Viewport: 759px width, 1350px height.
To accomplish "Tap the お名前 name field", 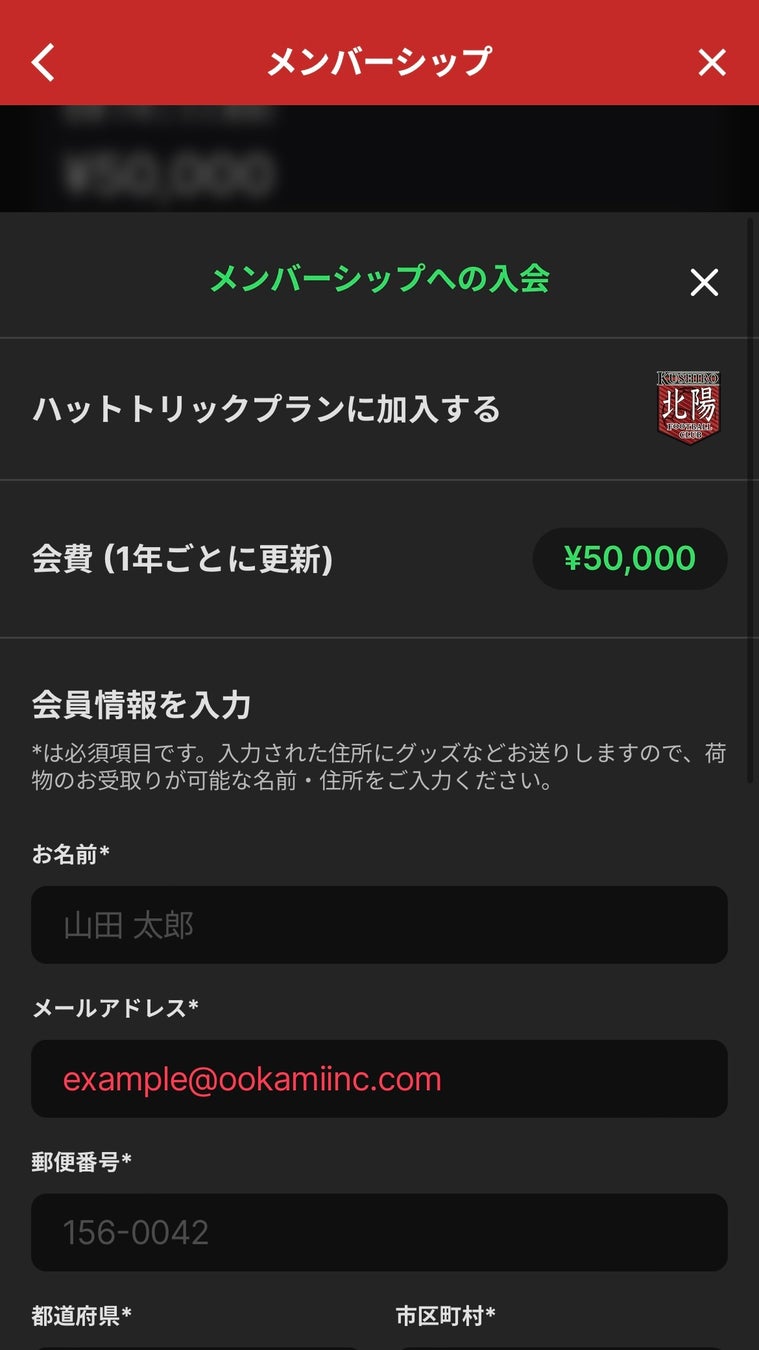I will coord(379,925).
